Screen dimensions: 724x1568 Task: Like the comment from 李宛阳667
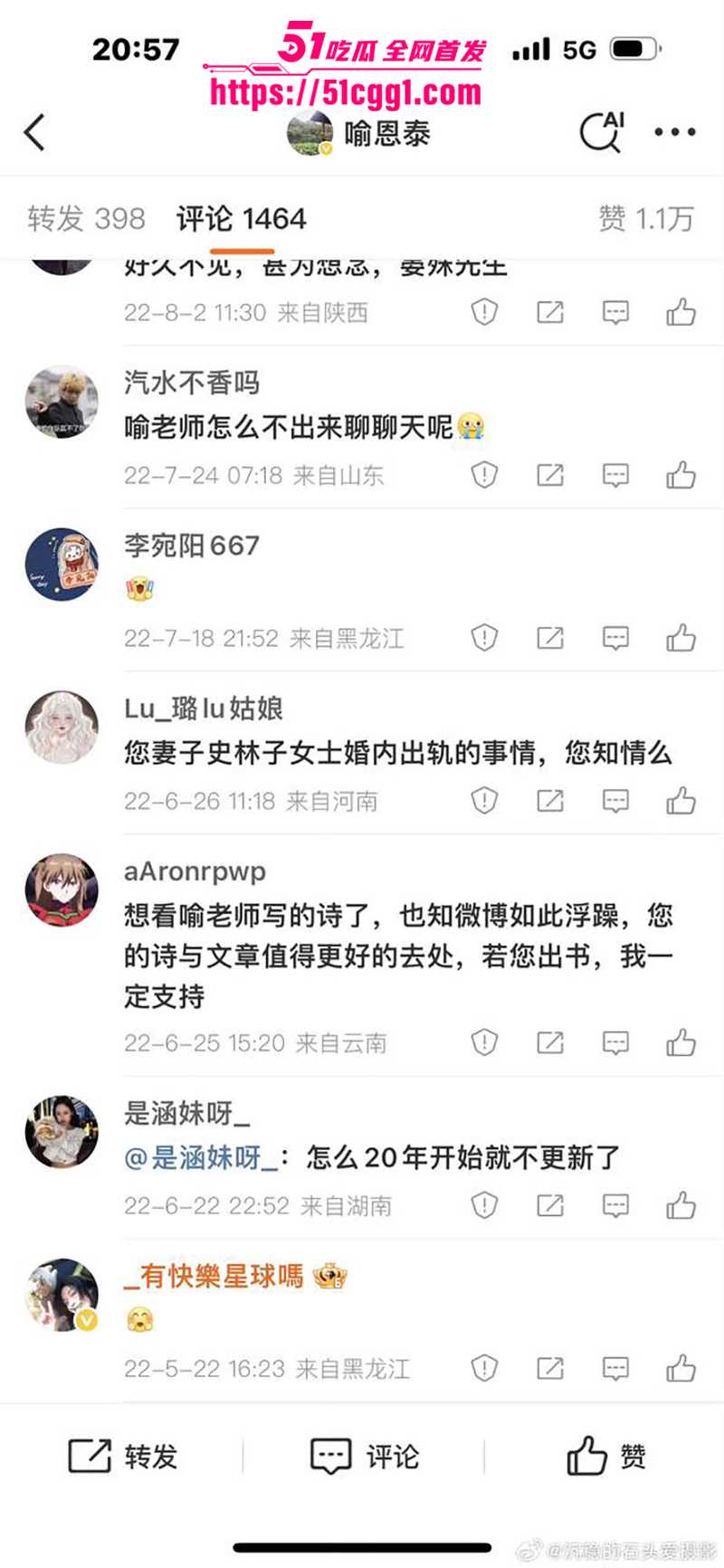(x=679, y=636)
